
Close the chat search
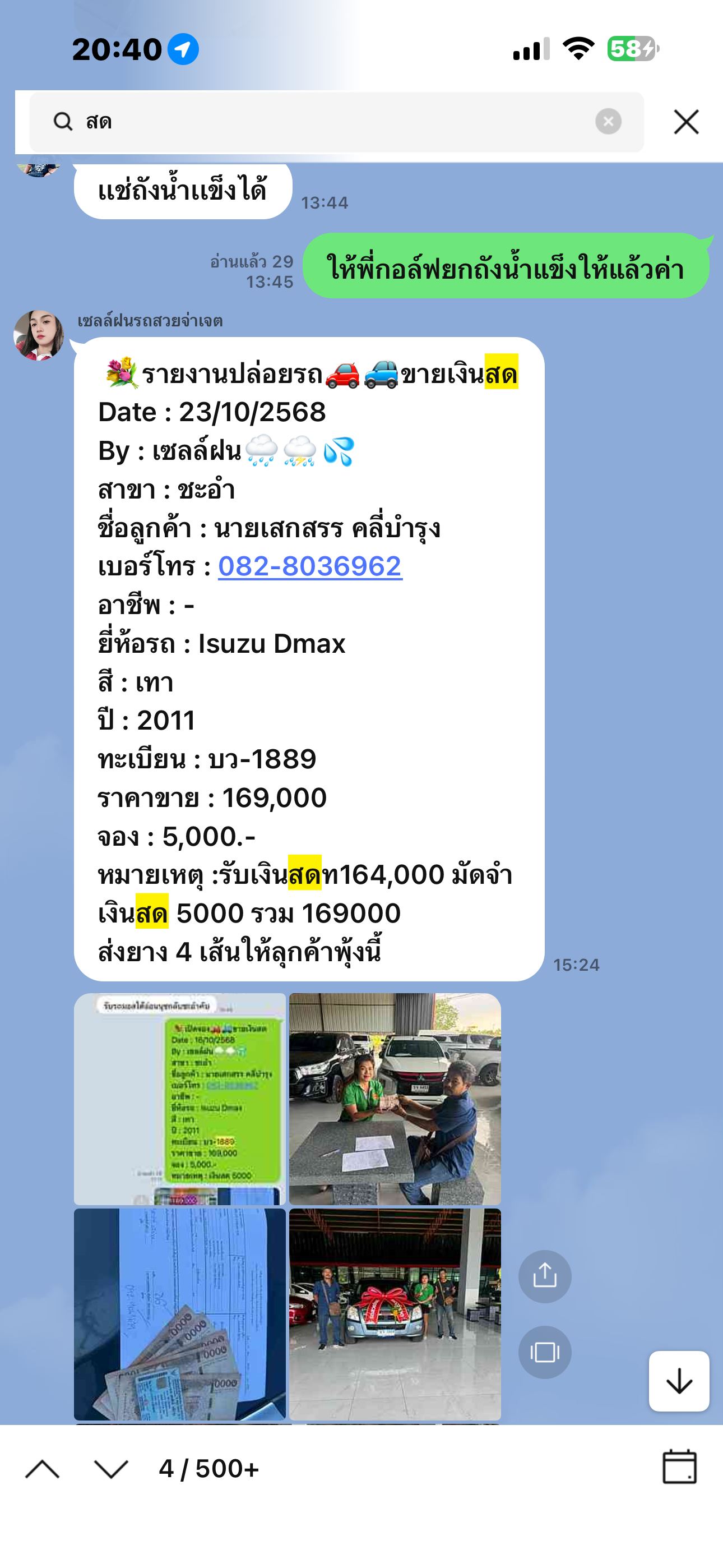(686, 122)
